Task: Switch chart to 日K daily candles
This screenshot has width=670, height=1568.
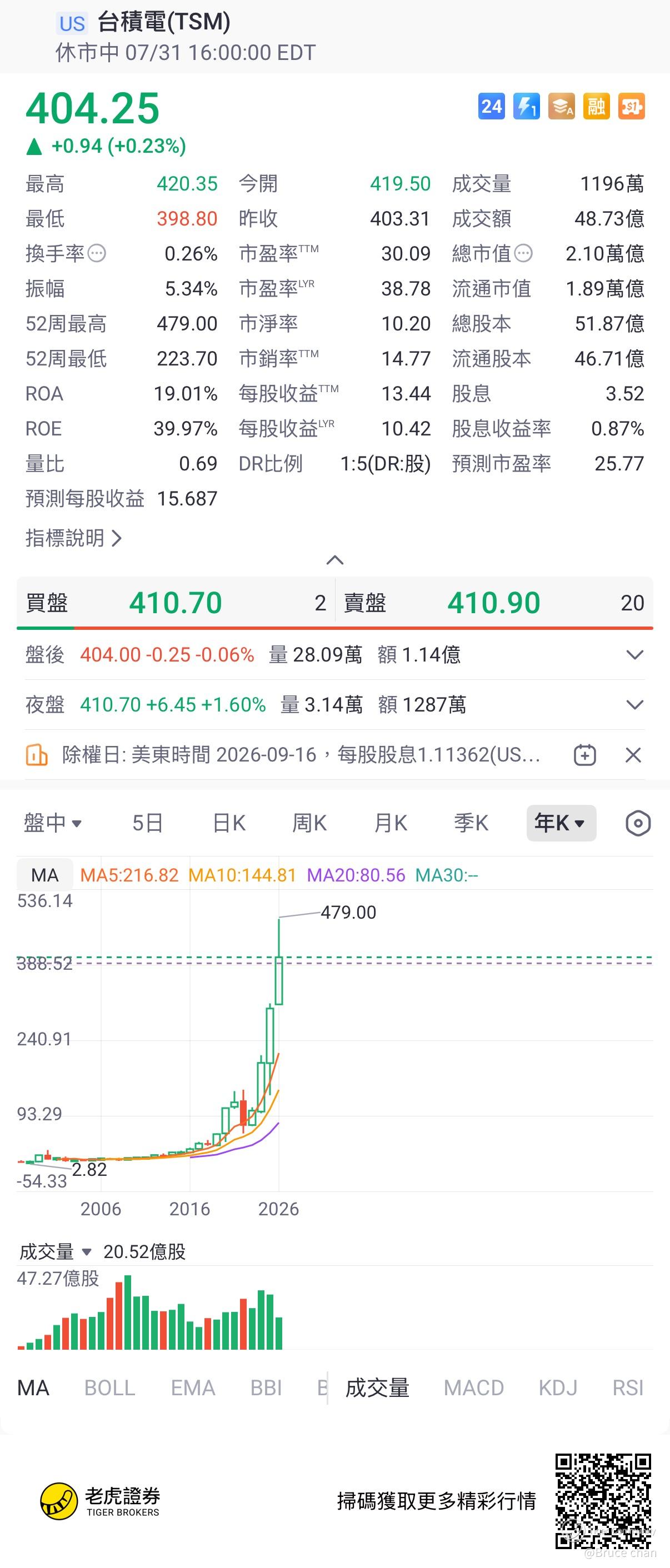Action: (x=228, y=823)
